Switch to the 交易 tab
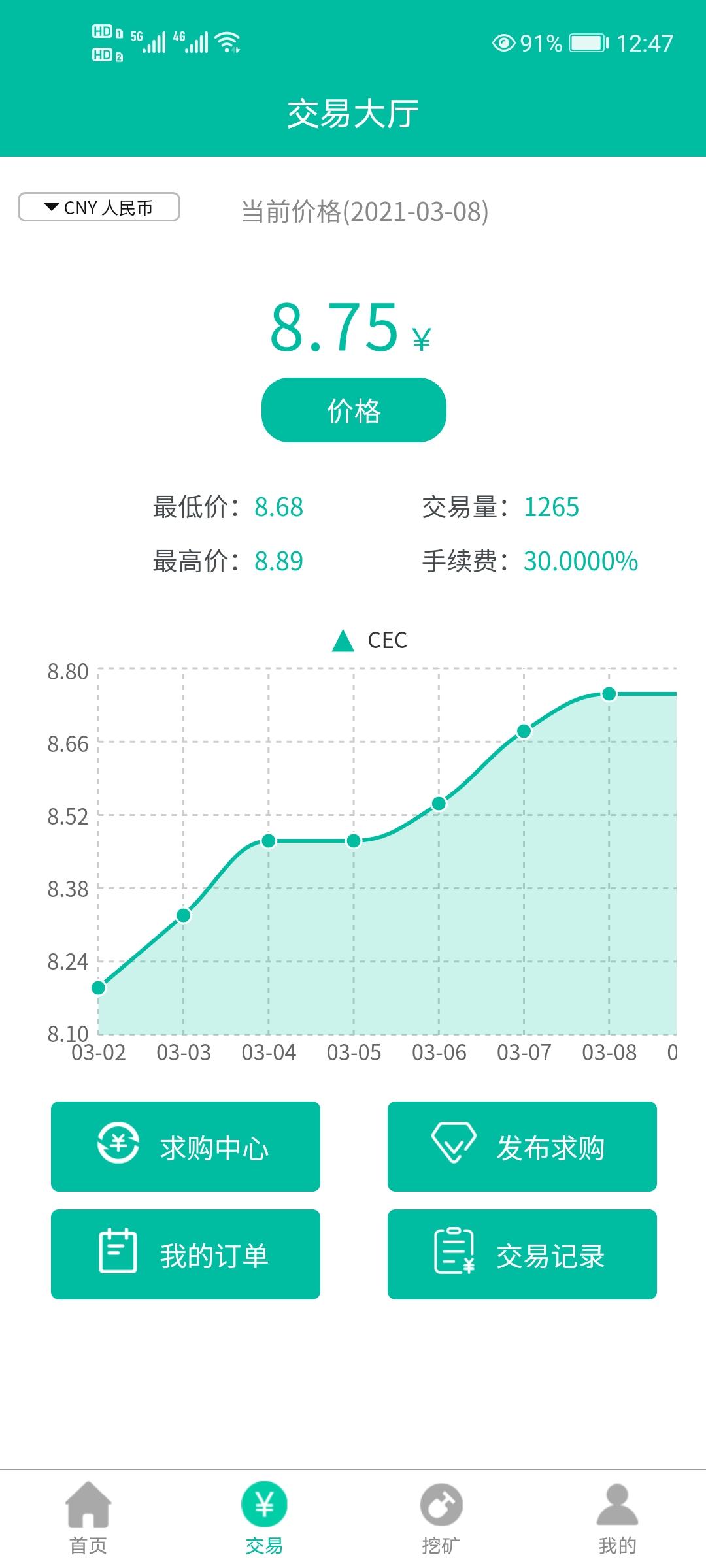The image size is (706, 1568). coord(264,1516)
